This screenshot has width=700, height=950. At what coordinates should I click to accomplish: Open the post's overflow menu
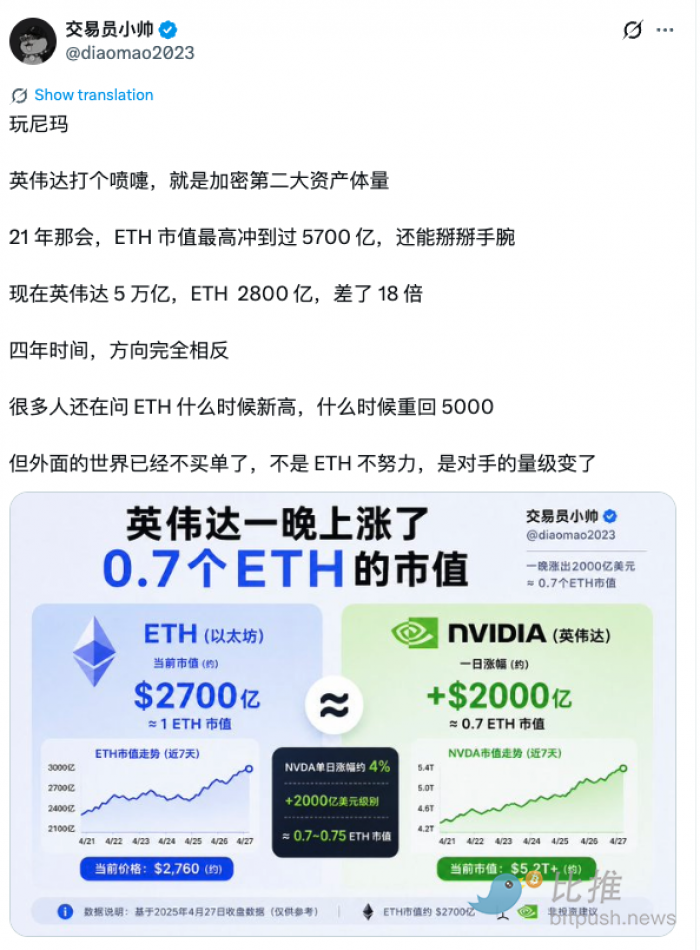tap(665, 30)
